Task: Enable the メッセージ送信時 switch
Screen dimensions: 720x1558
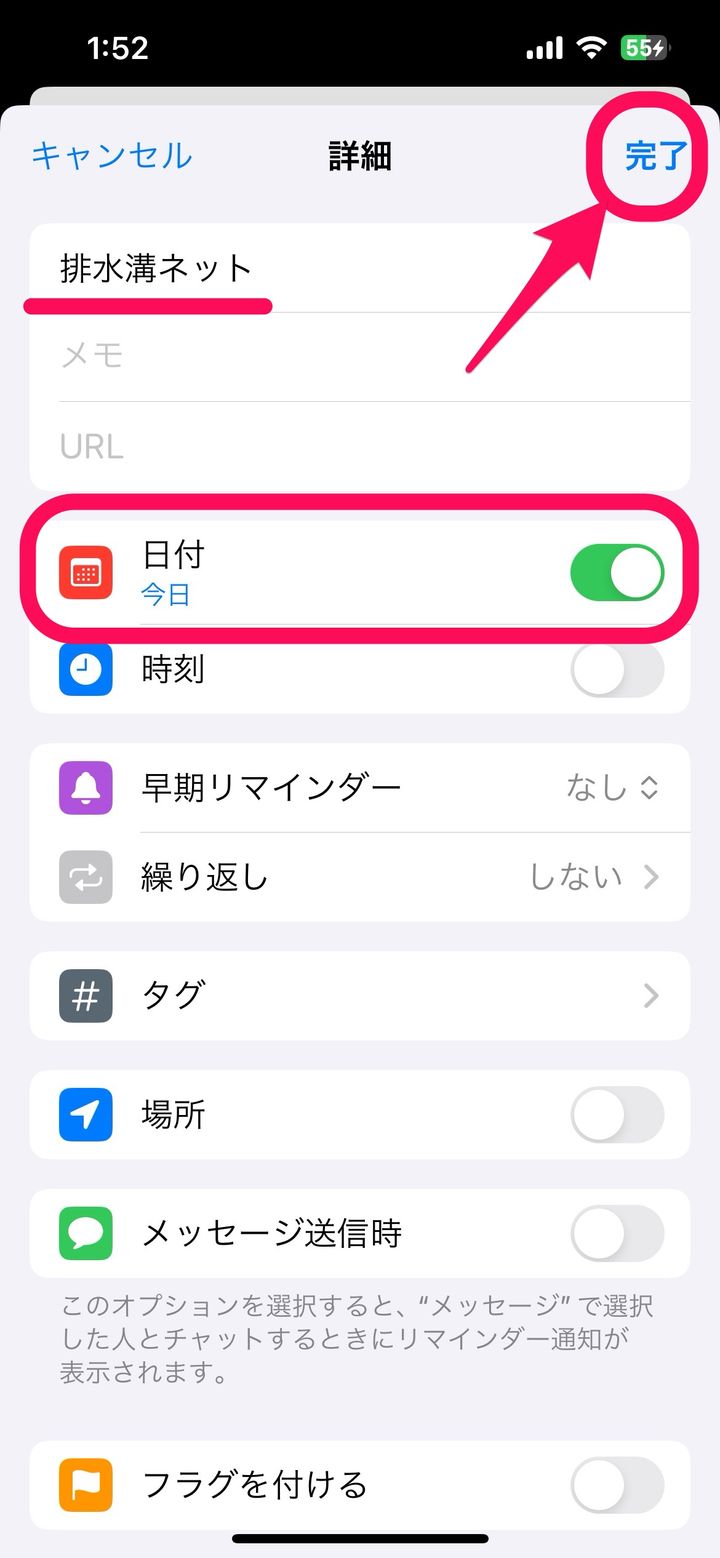Action: (x=616, y=1233)
